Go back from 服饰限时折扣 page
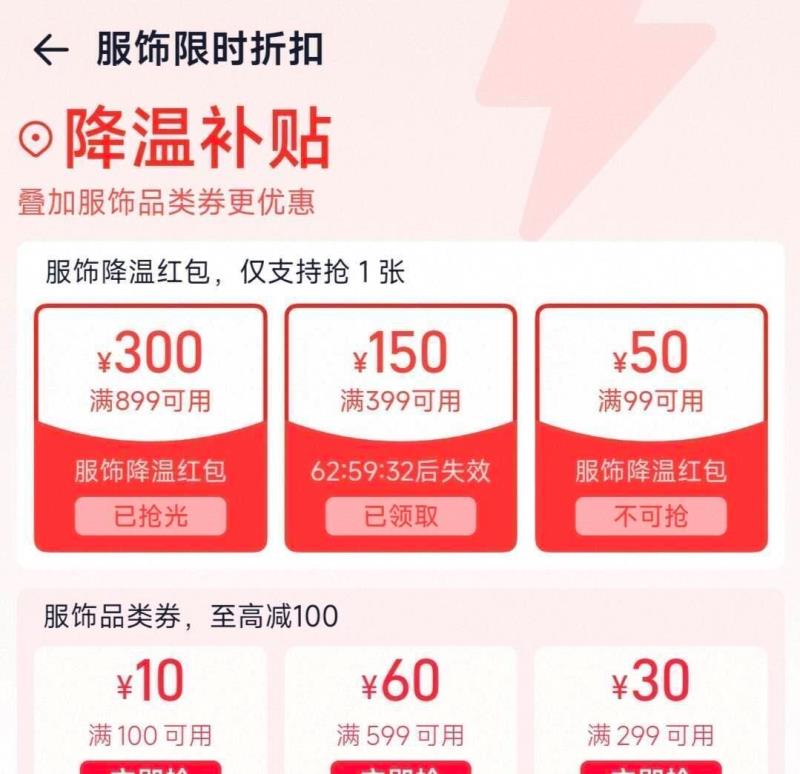Screen dimensions: 800x774 coord(51,50)
